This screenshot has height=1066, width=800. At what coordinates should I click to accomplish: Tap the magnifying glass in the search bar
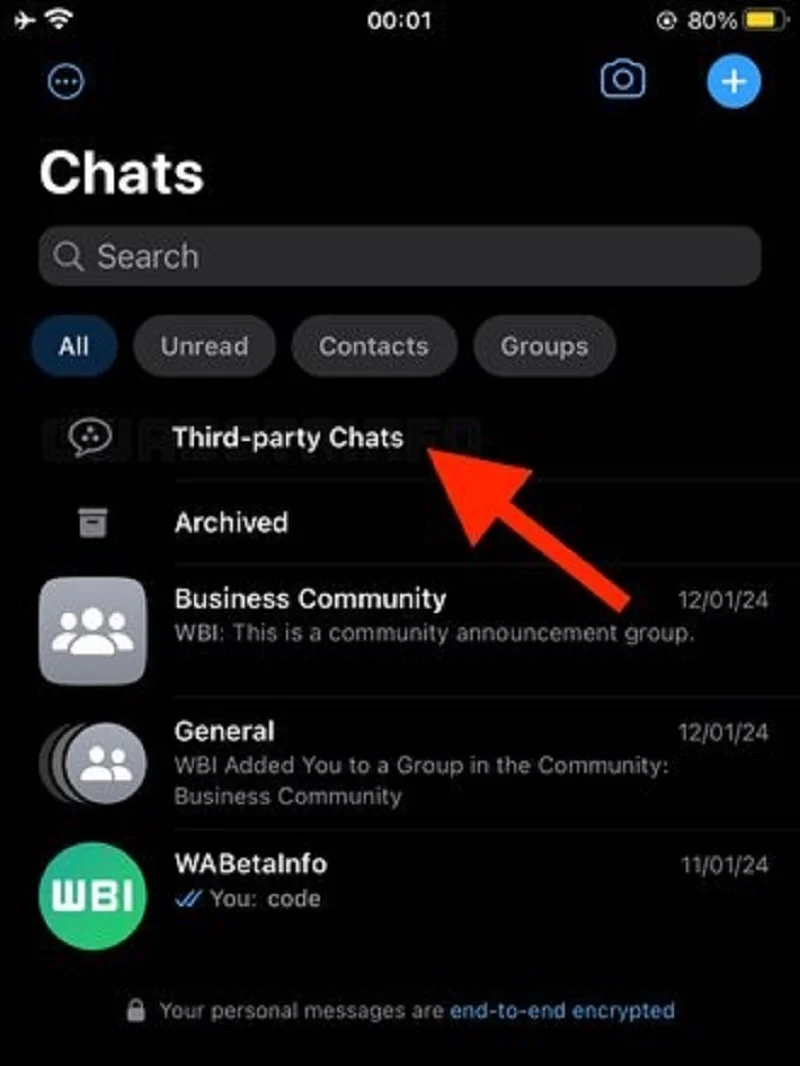67,256
